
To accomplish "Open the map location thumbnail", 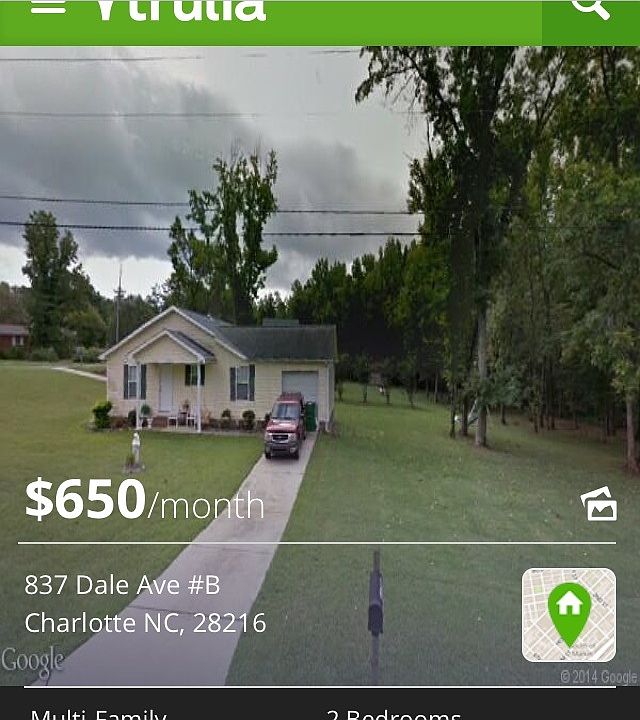I will pos(569,615).
